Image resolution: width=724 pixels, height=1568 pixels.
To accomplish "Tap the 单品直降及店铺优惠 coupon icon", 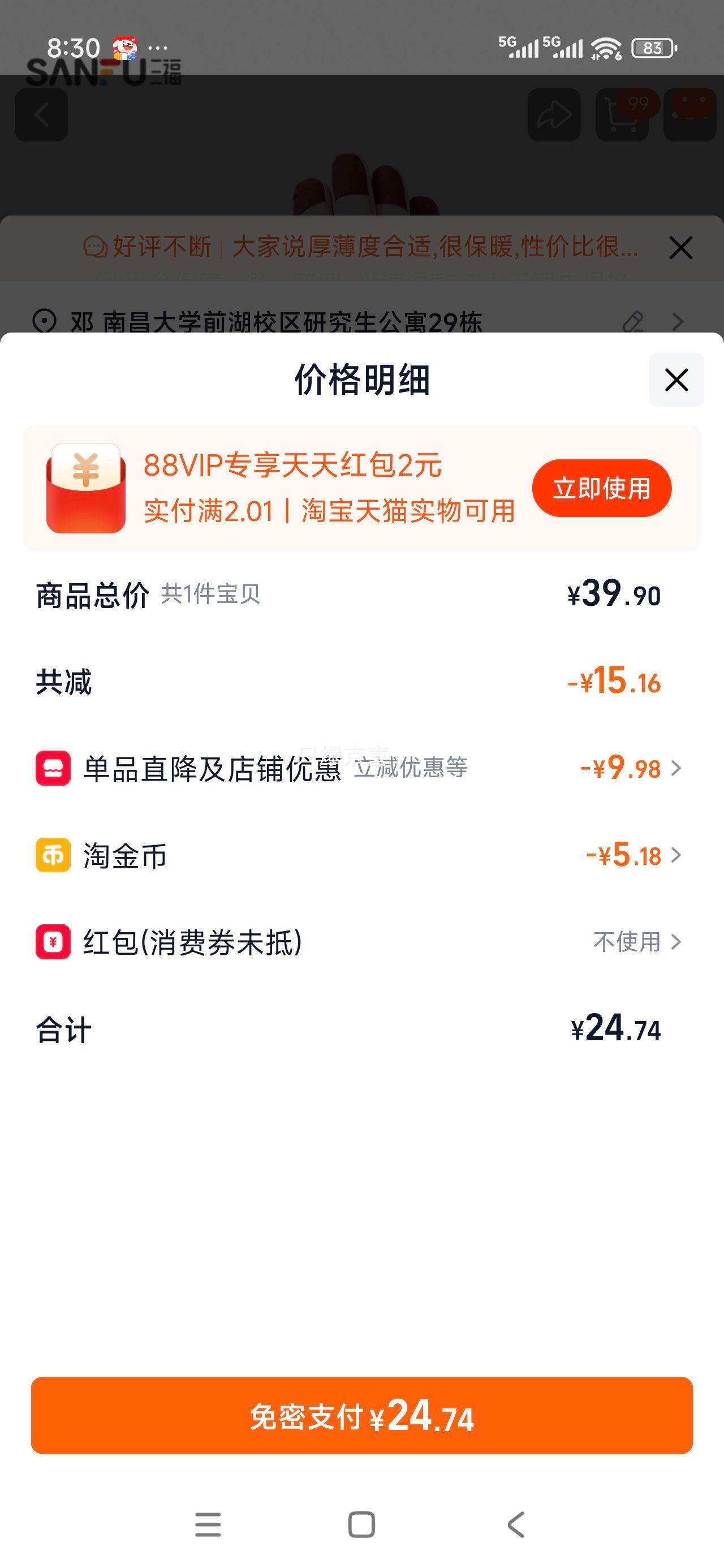I will (x=54, y=769).
